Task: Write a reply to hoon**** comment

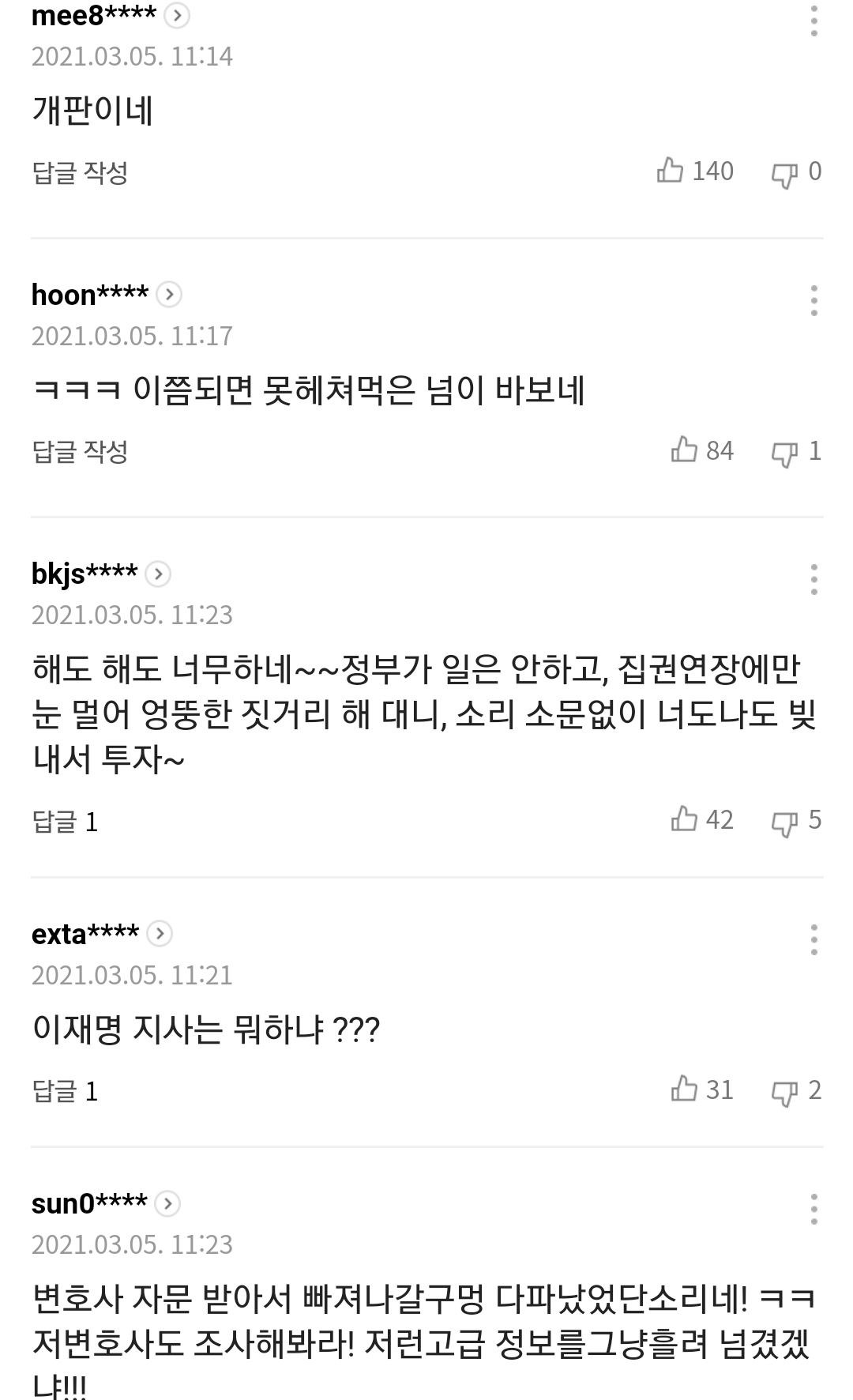Action: click(x=80, y=451)
